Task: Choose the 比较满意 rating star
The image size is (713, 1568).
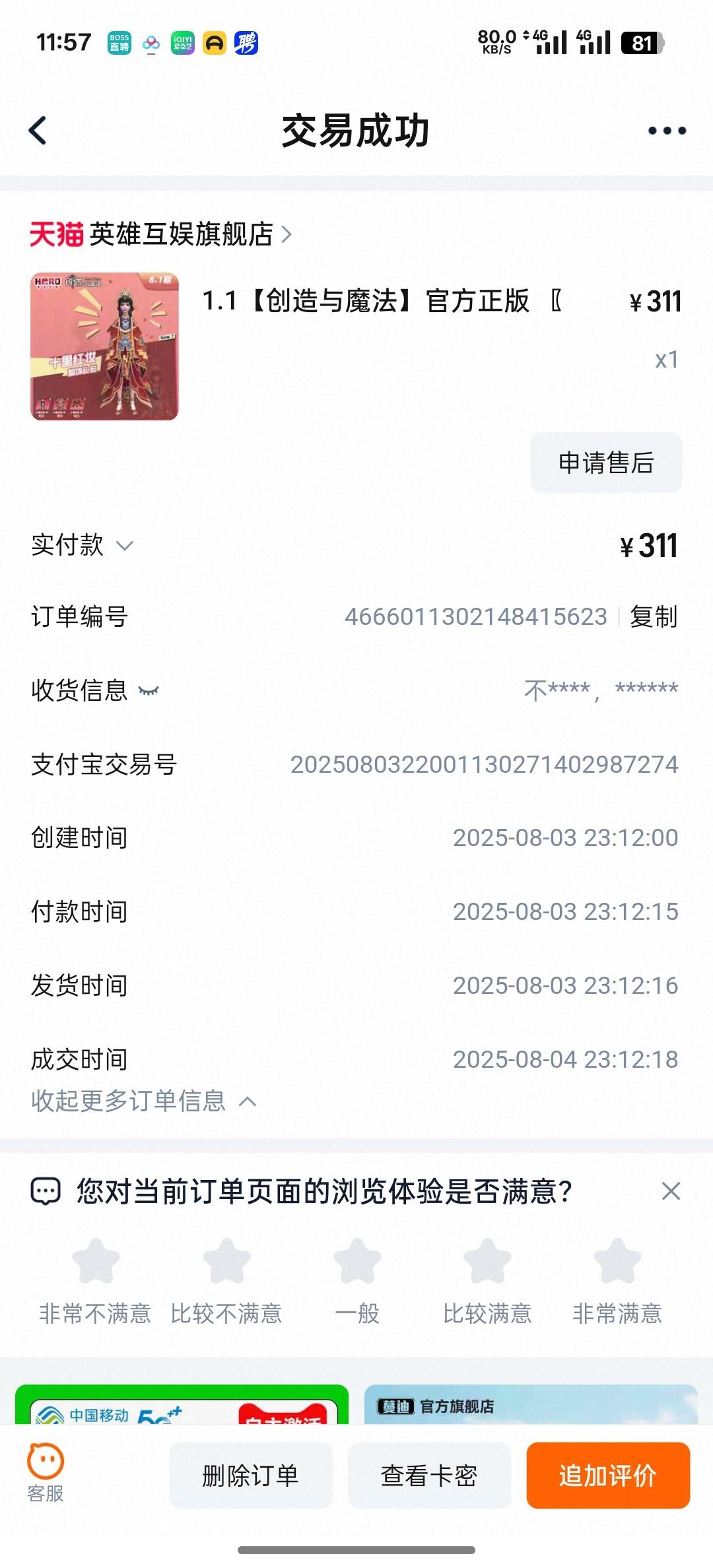Action: pos(487,1262)
